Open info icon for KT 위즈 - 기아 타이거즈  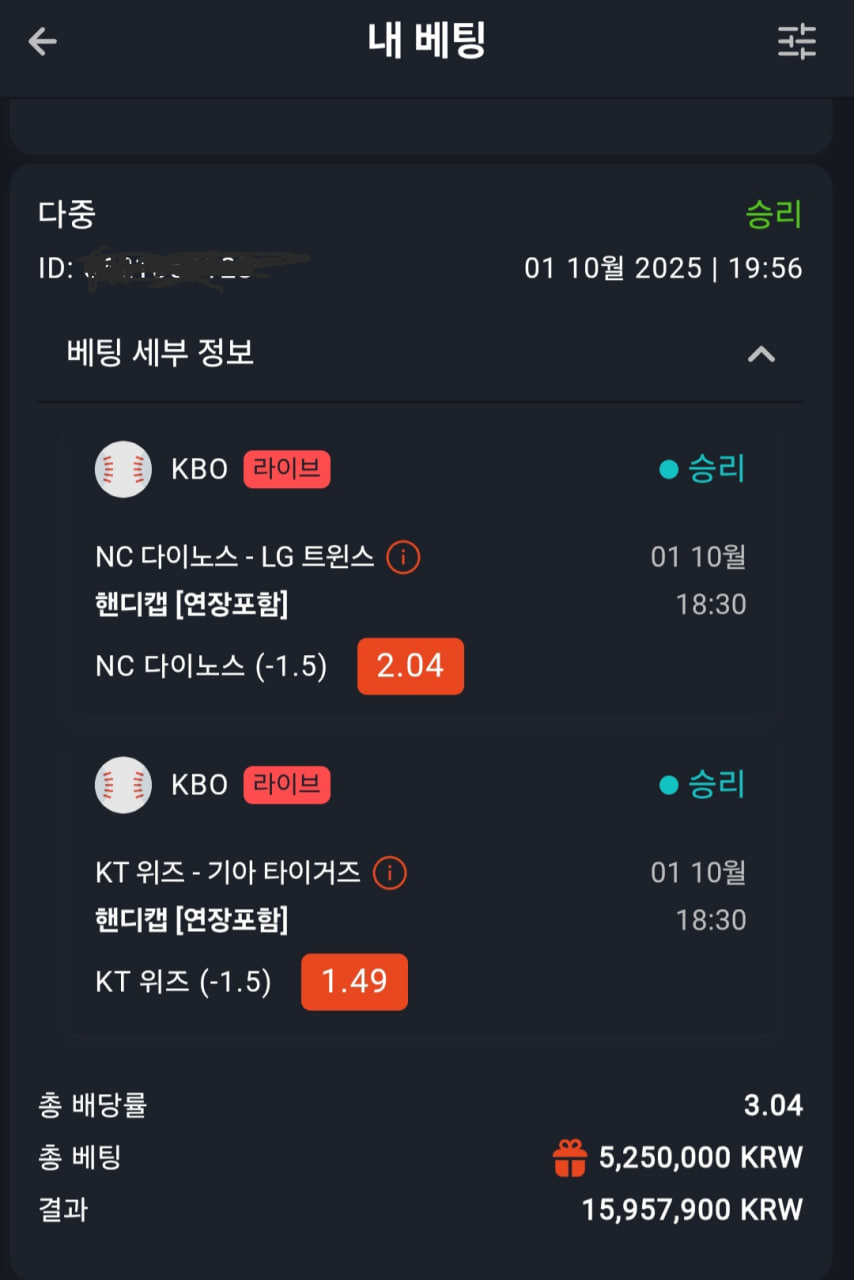(389, 873)
